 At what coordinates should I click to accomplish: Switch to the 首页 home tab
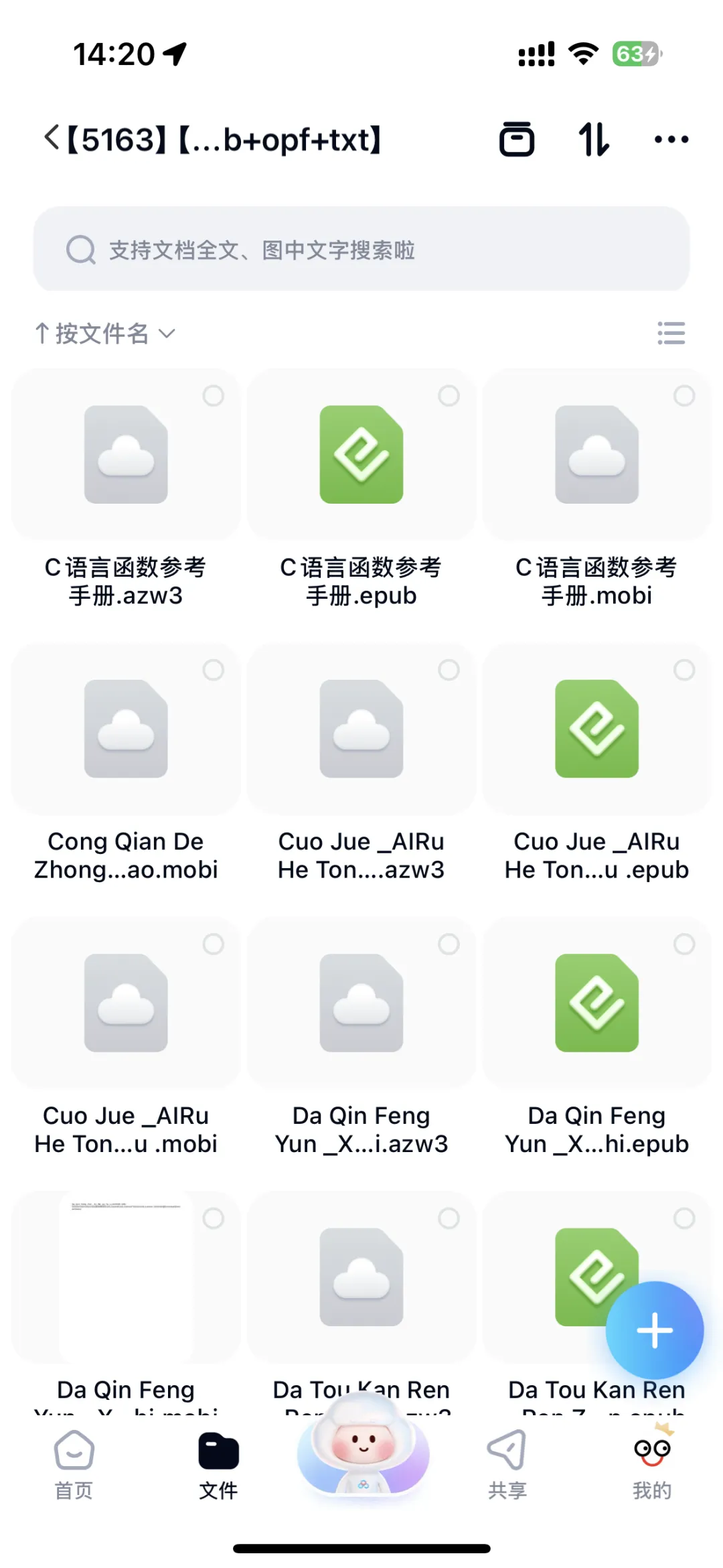[x=74, y=1465]
